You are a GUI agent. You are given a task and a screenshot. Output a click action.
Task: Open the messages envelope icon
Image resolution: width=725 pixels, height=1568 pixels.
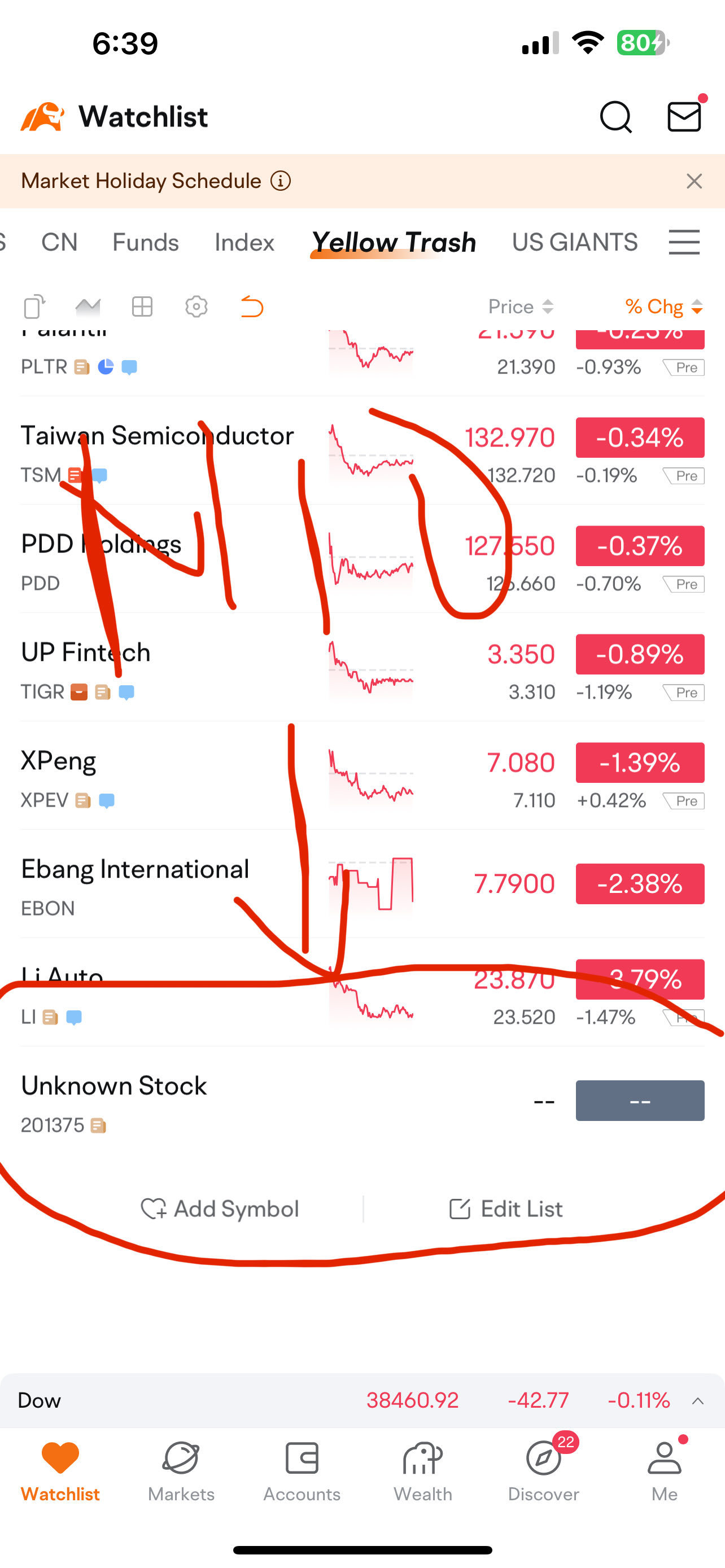coord(684,116)
